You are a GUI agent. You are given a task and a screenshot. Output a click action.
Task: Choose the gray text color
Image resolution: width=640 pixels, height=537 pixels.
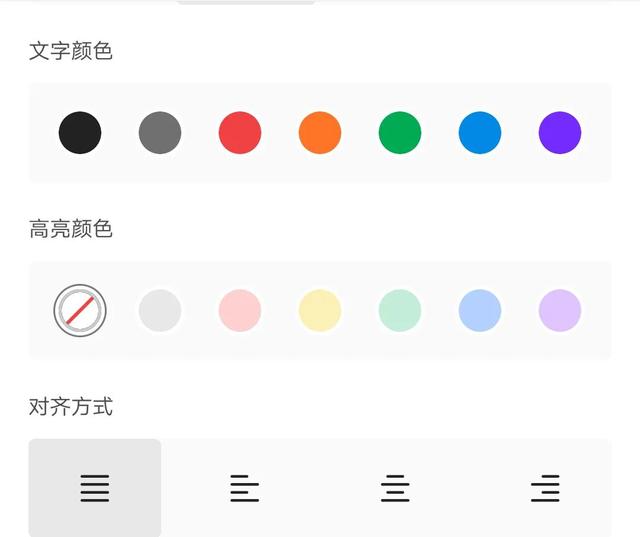[x=160, y=133]
